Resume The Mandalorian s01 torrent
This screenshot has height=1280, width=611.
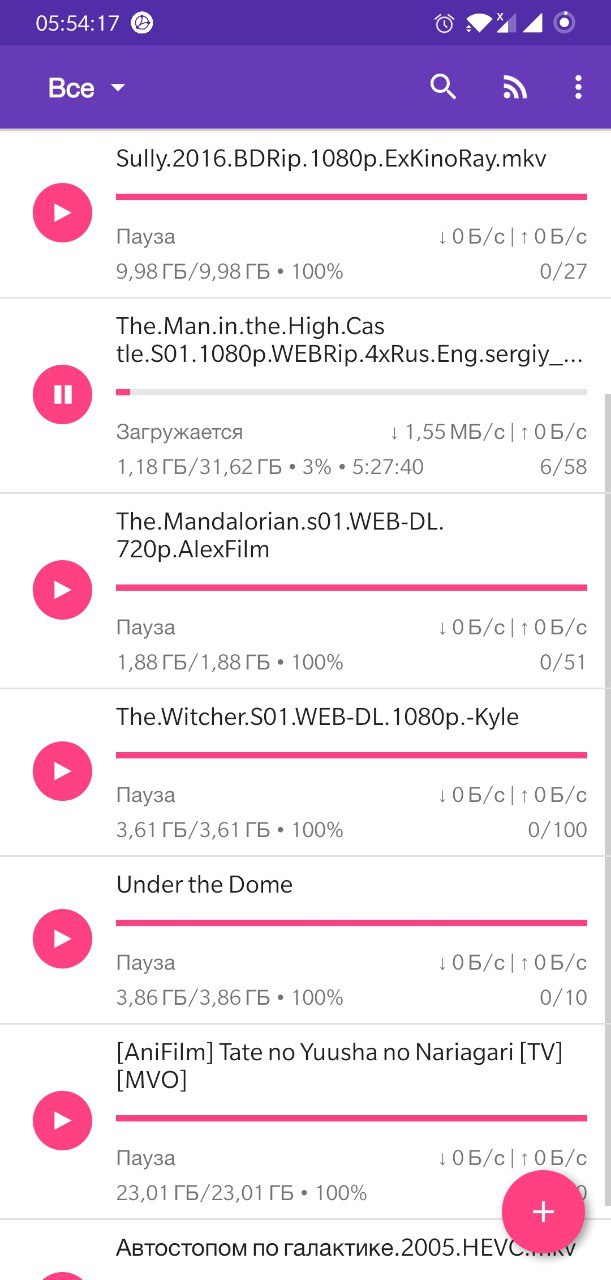pyautogui.click(x=62, y=590)
